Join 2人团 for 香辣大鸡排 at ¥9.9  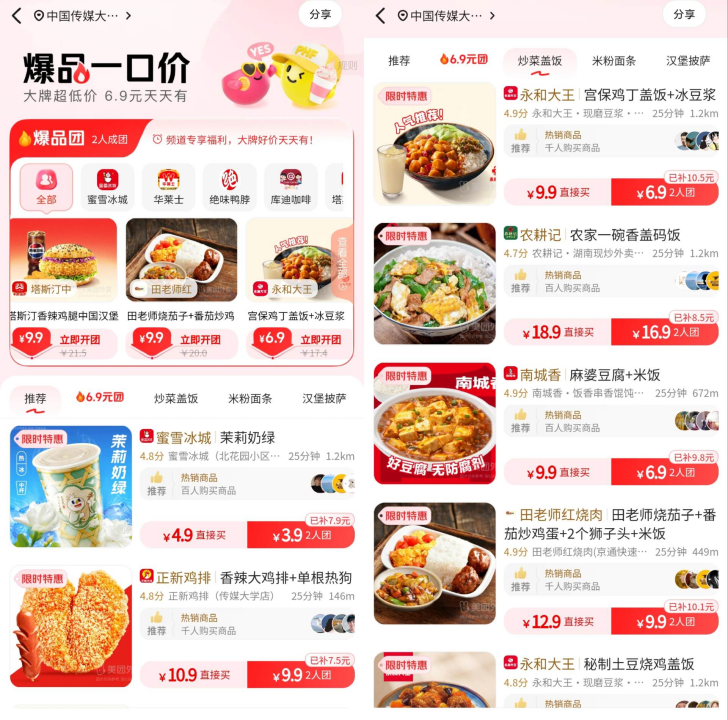pos(300,675)
